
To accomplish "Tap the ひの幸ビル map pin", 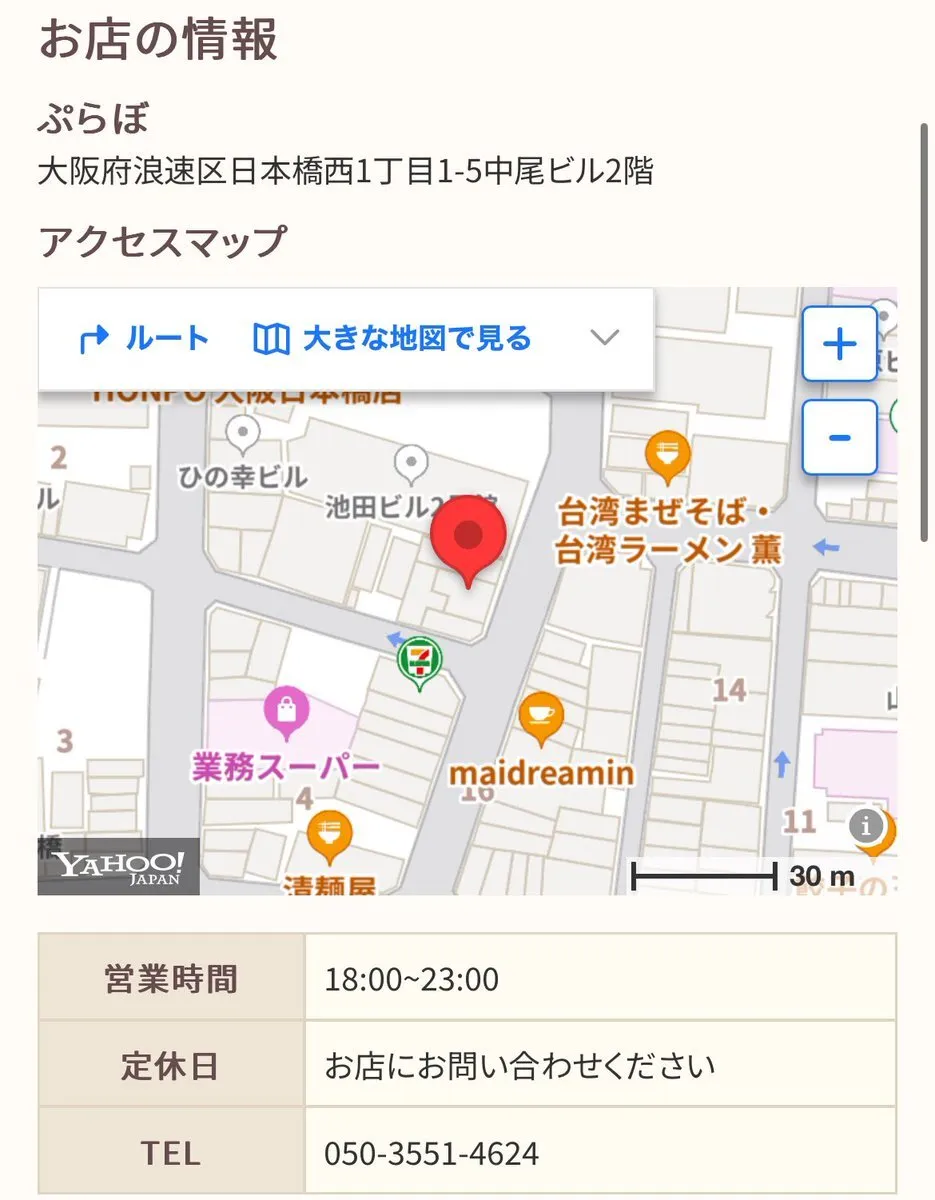I will click(x=242, y=434).
